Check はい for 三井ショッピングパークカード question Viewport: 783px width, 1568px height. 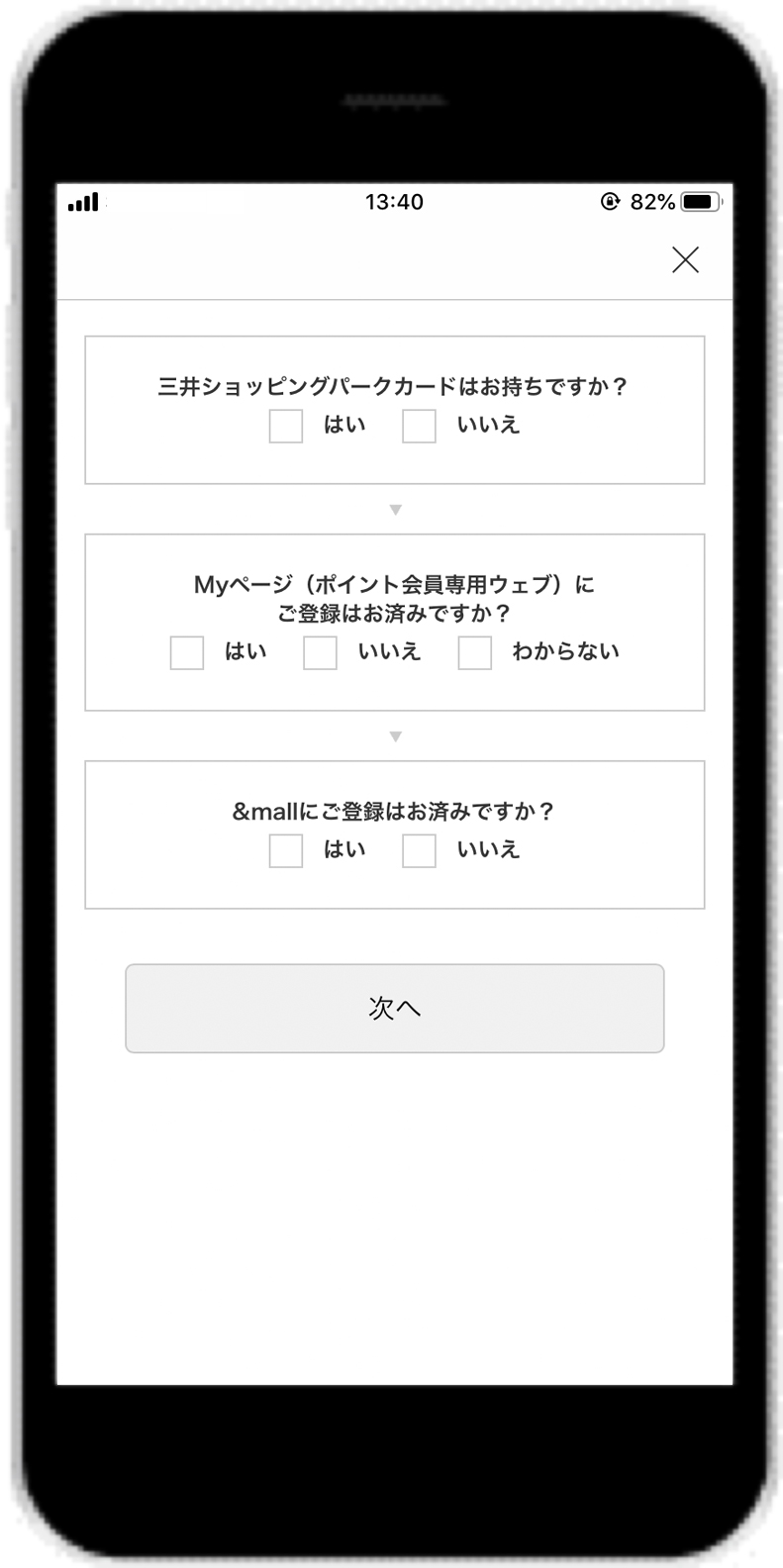pos(286,426)
